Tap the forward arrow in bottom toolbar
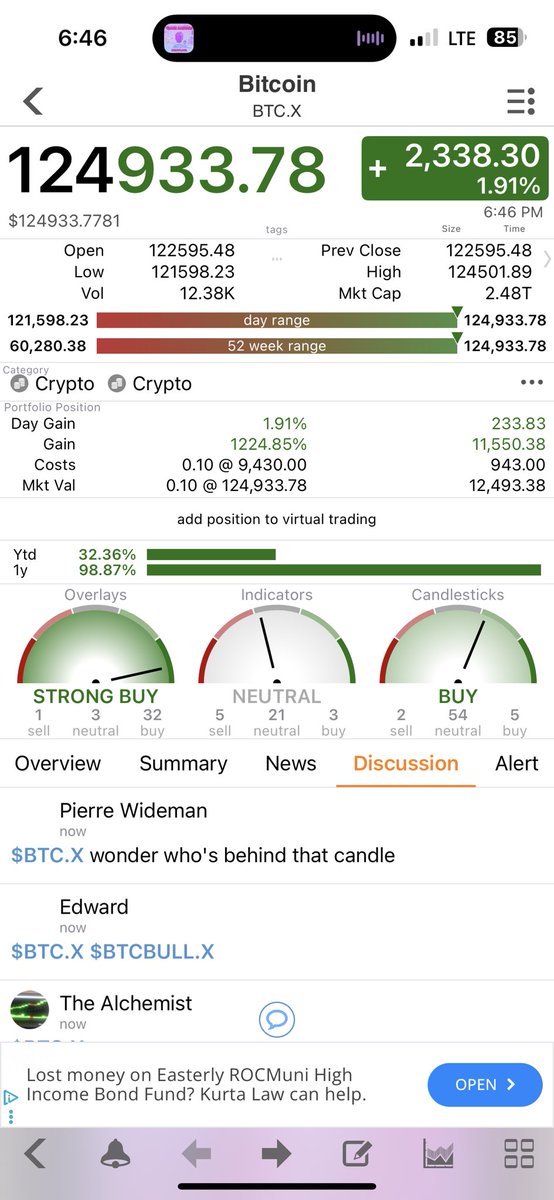The image size is (554, 1200). pyautogui.click(x=276, y=1154)
